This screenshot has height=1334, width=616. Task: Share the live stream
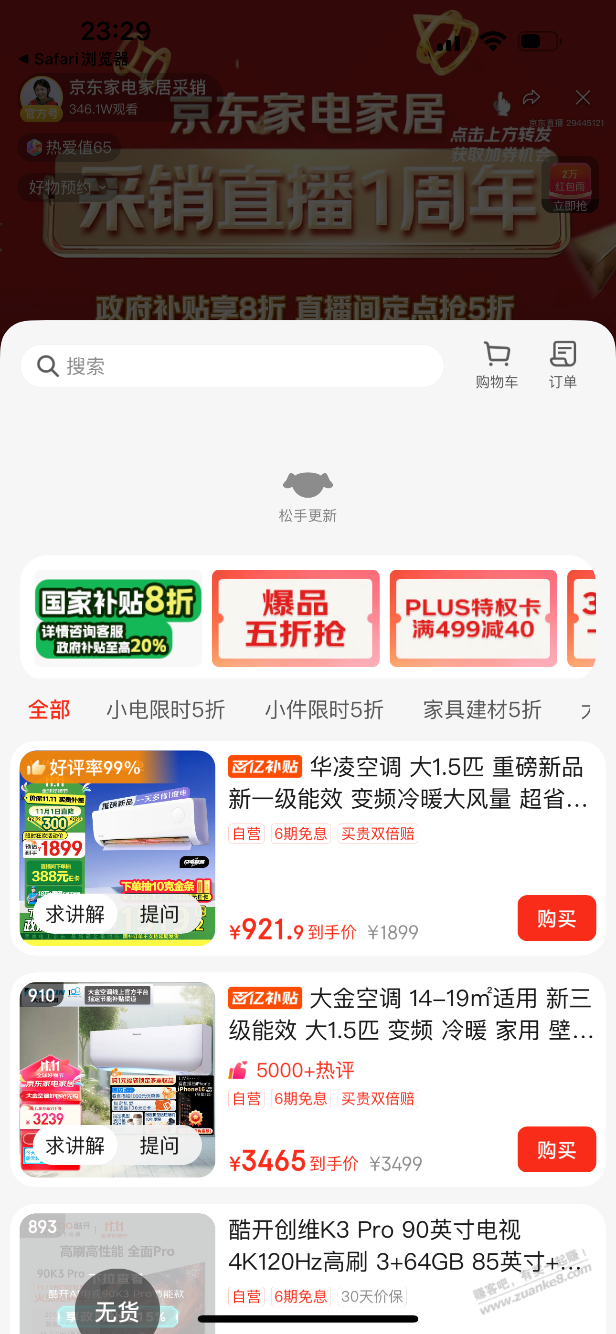pyautogui.click(x=532, y=97)
